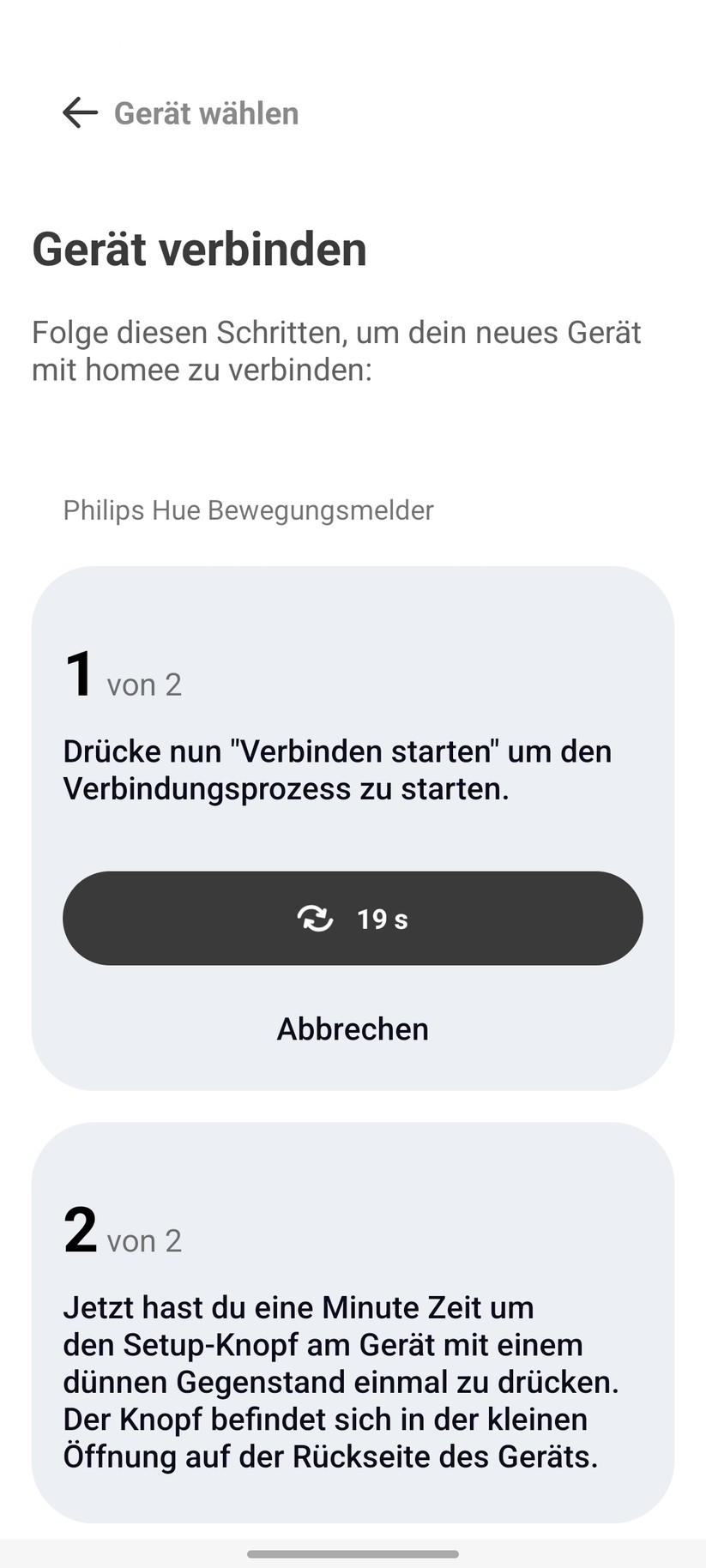Select the Philips Hue Bewegungsmelder label
The image size is (706, 1568).
point(248,510)
